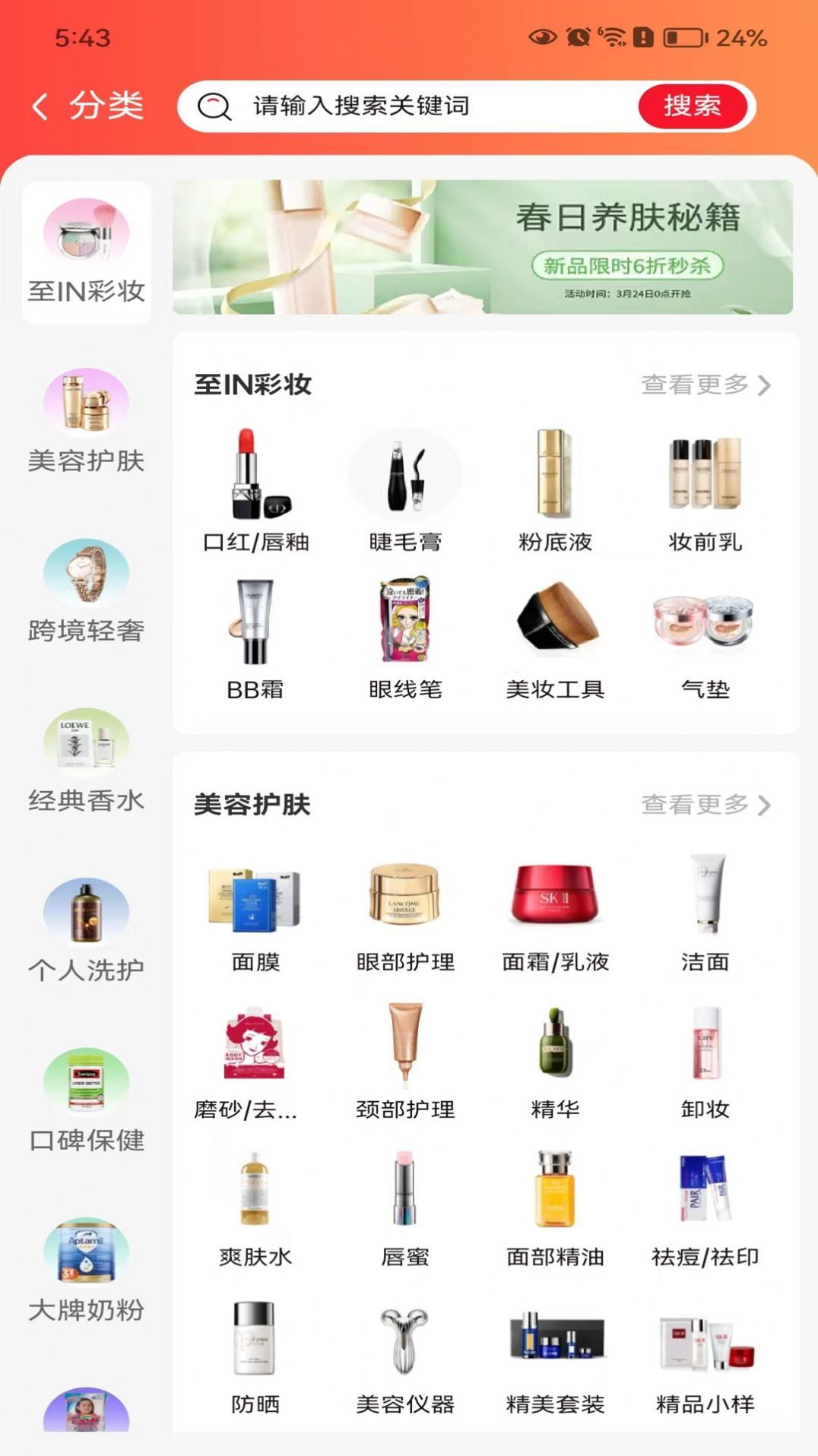Browse the 面霜/乳液 subcategory
Viewport: 818px width, 1456px height.
pyautogui.click(x=555, y=912)
